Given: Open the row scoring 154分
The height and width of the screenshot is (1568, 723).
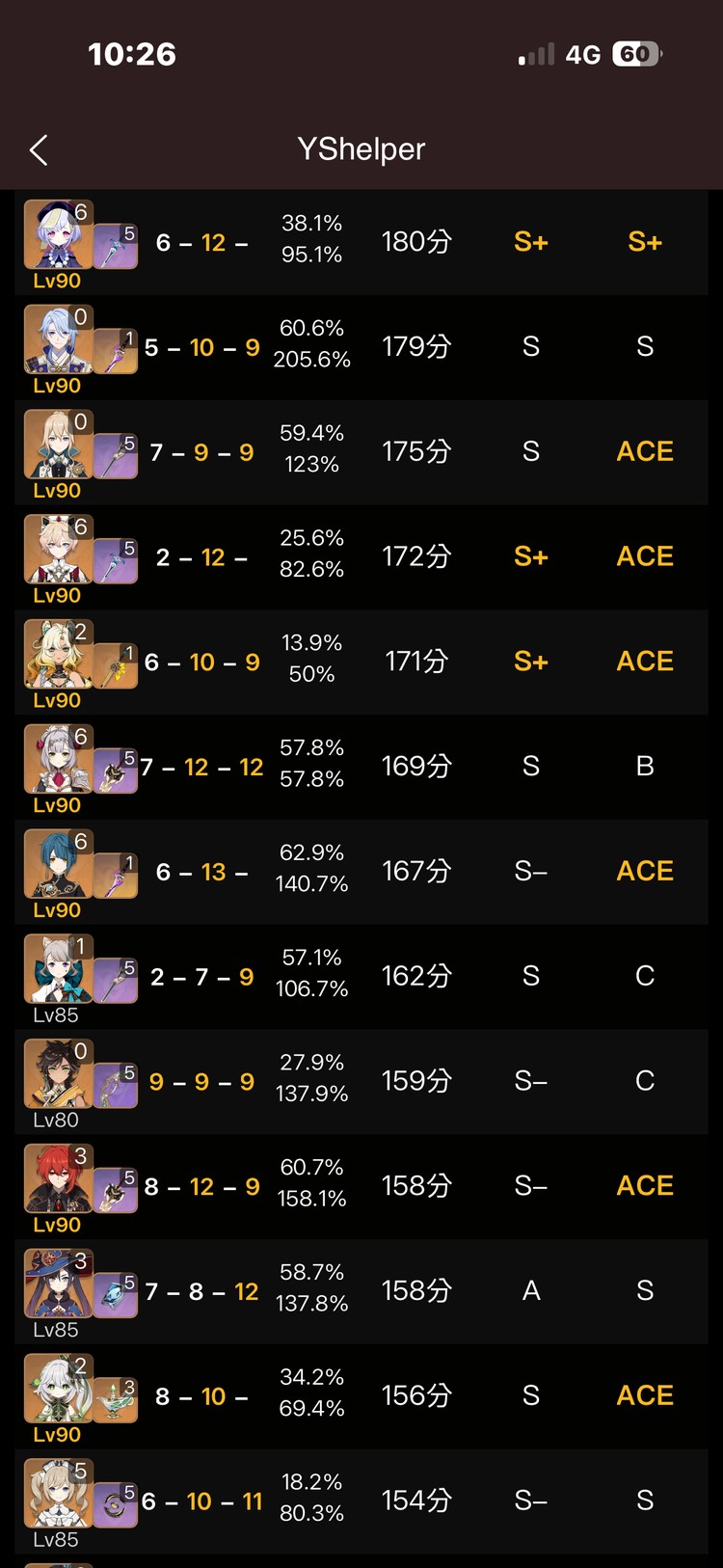Looking at the screenshot, I should [x=361, y=1501].
